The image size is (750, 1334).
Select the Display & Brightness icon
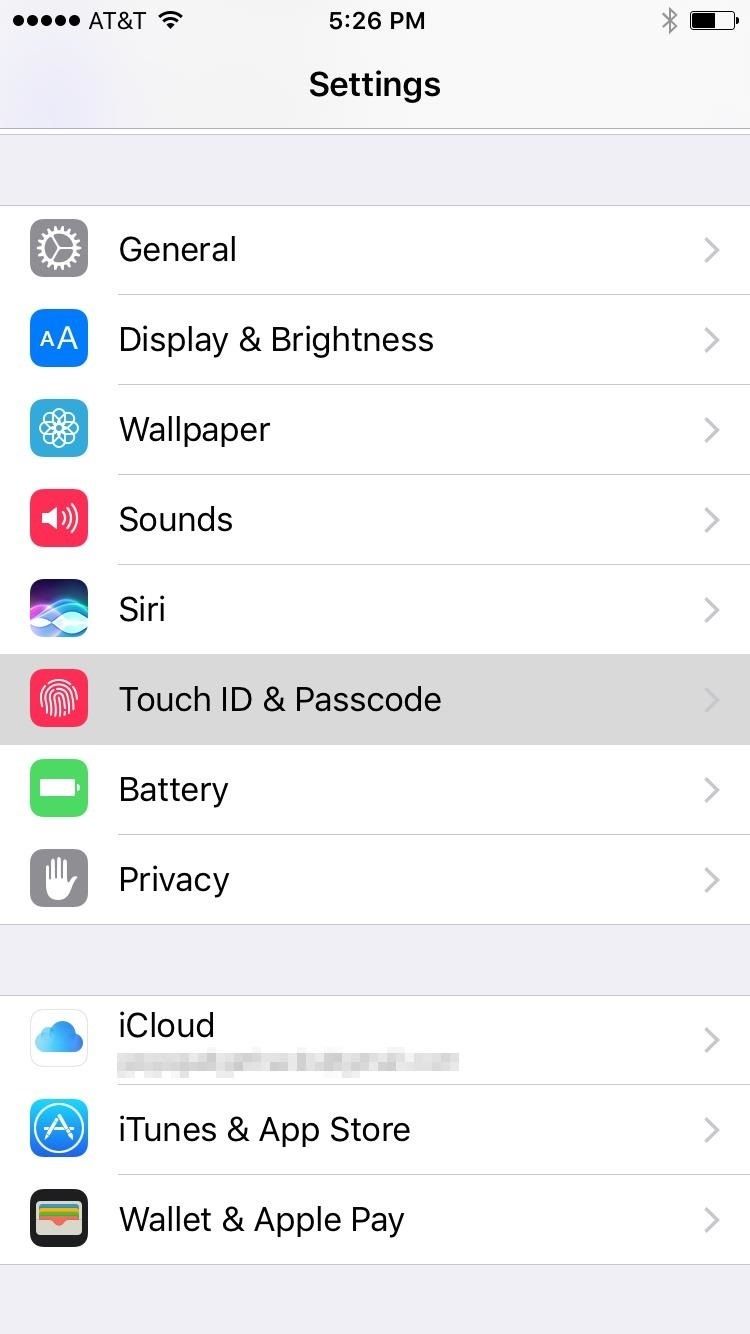pos(58,339)
